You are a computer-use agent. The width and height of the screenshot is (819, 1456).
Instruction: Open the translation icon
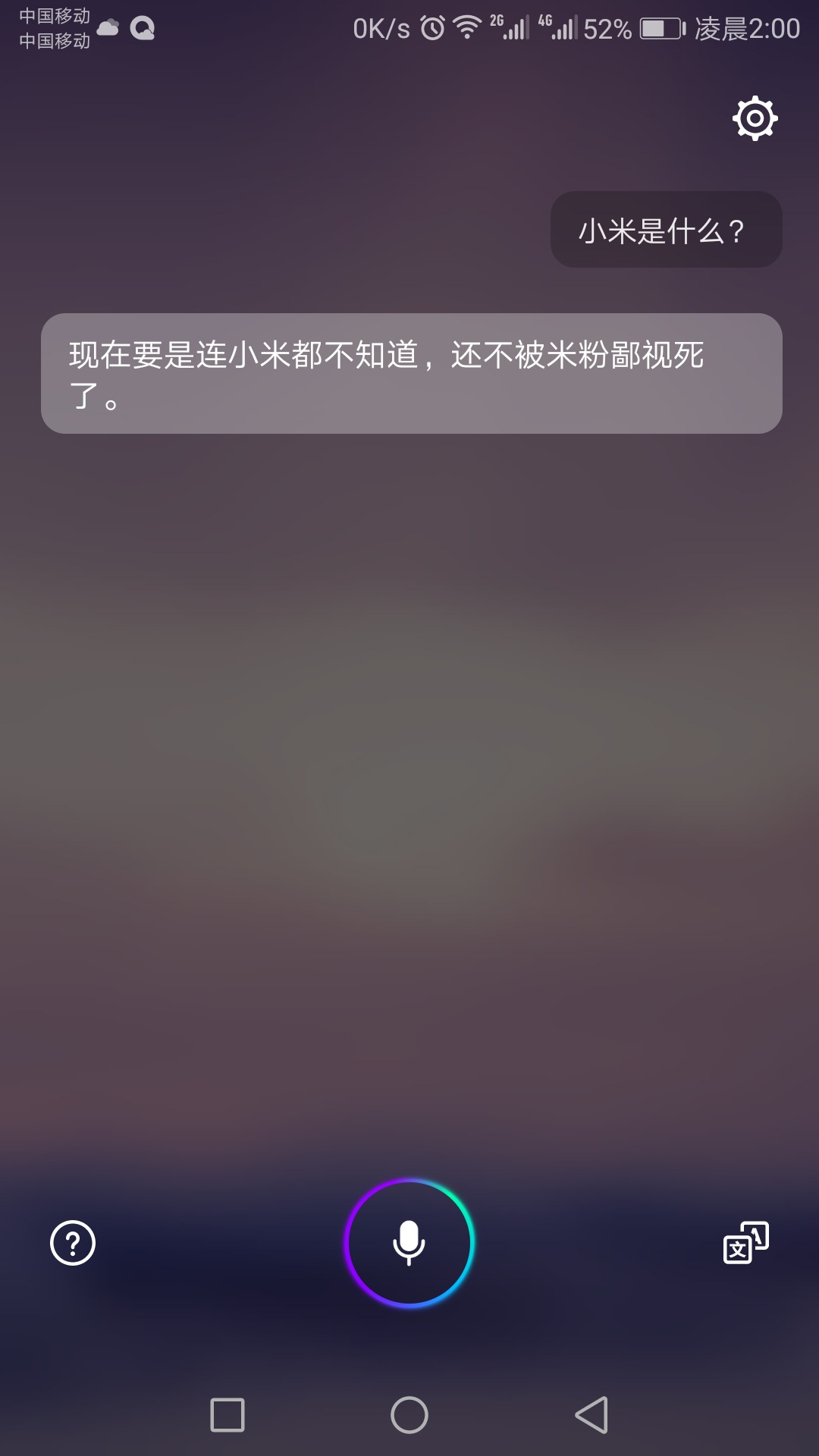(746, 1243)
